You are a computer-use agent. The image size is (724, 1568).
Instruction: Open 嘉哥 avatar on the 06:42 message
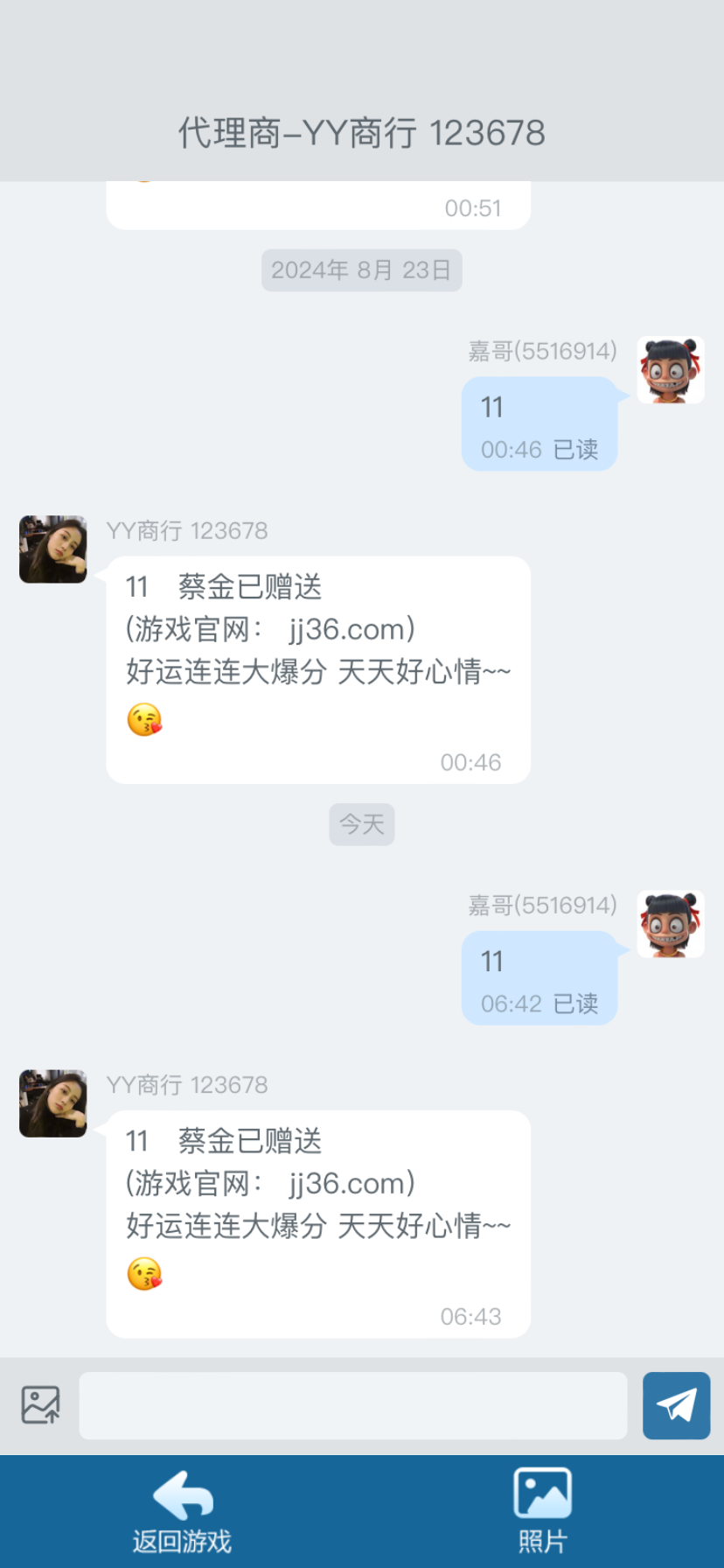[x=670, y=925]
